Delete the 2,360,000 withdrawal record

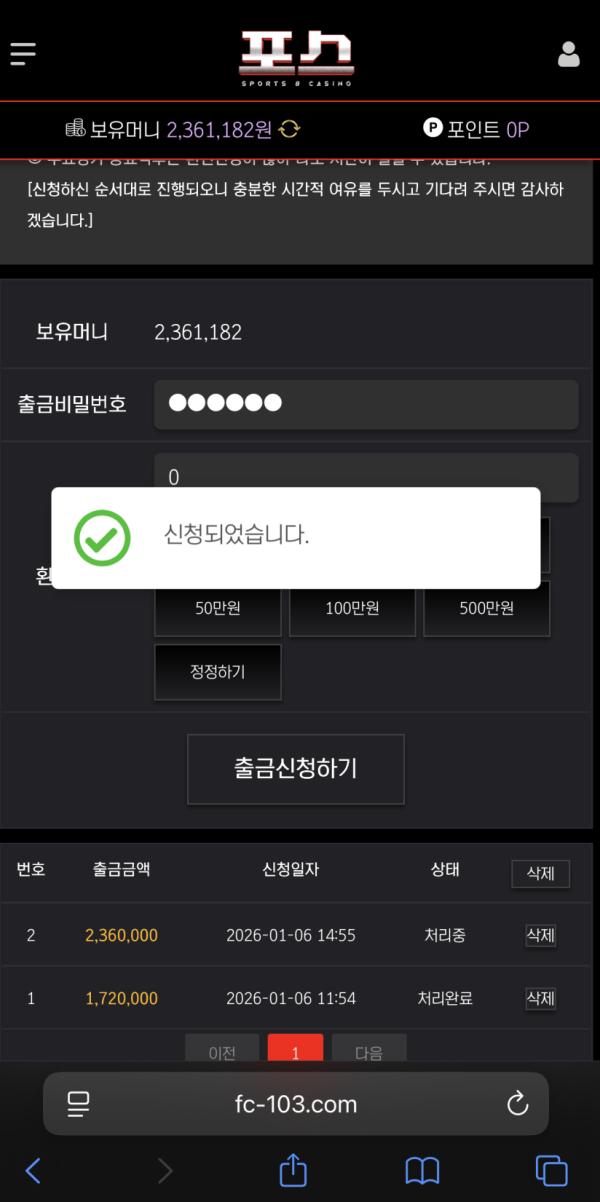[x=540, y=936]
